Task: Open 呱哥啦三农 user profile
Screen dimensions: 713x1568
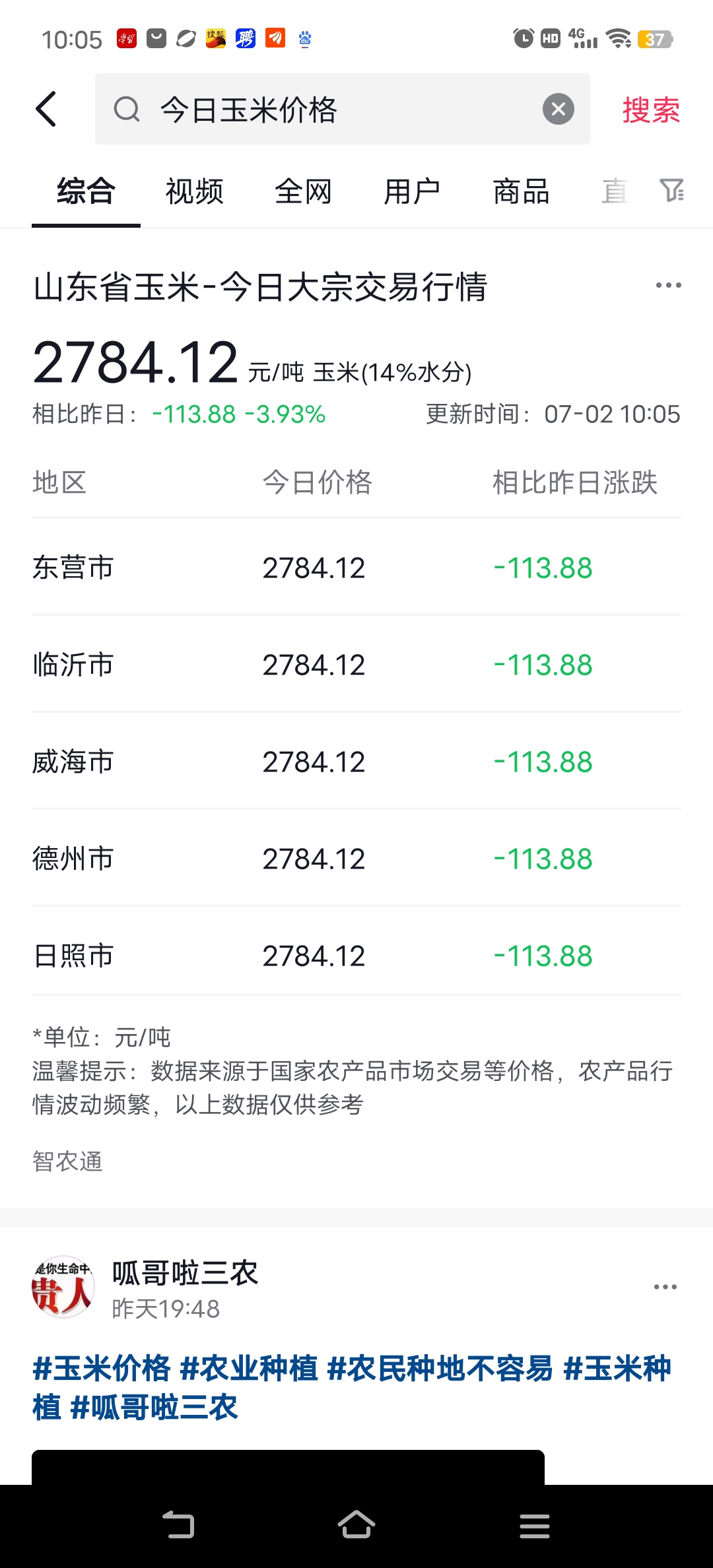Action: [x=185, y=1272]
